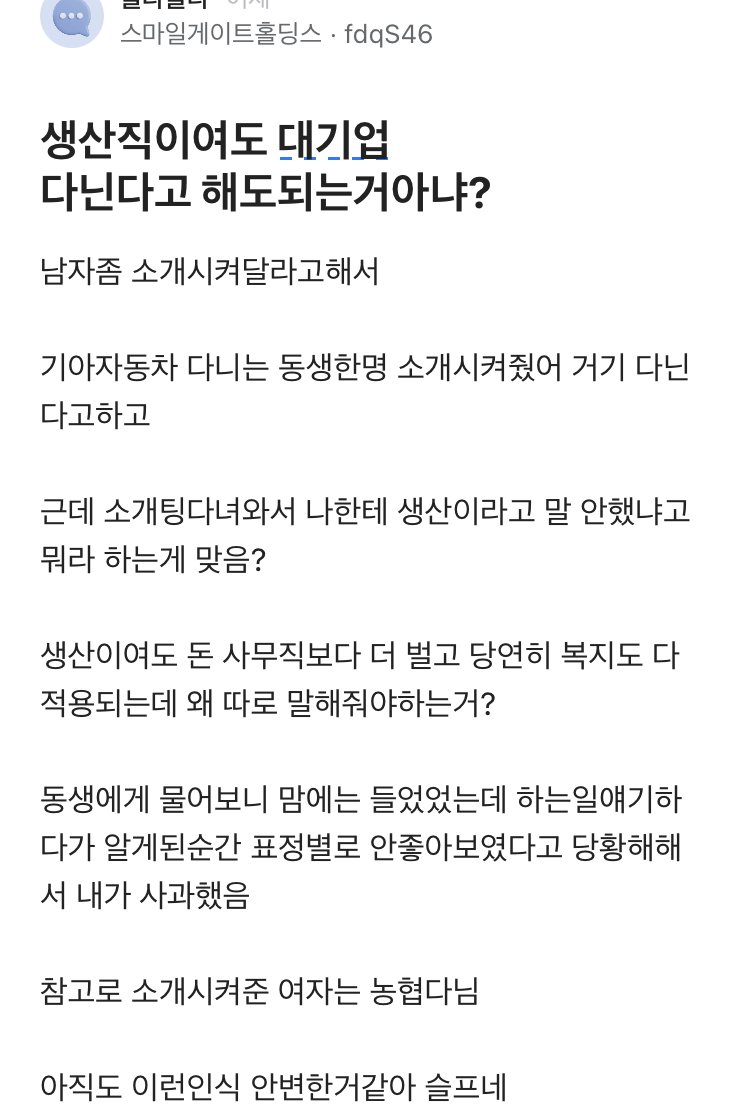Open the 스마일게이트홀딩스 company page
This screenshot has width=750, height=1106.
[x=220, y=35]
